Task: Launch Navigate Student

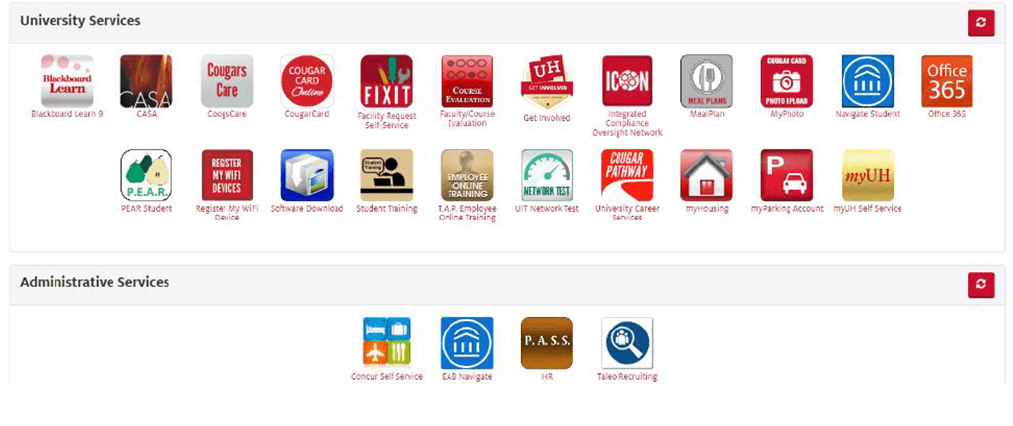Action: (867, 81)
